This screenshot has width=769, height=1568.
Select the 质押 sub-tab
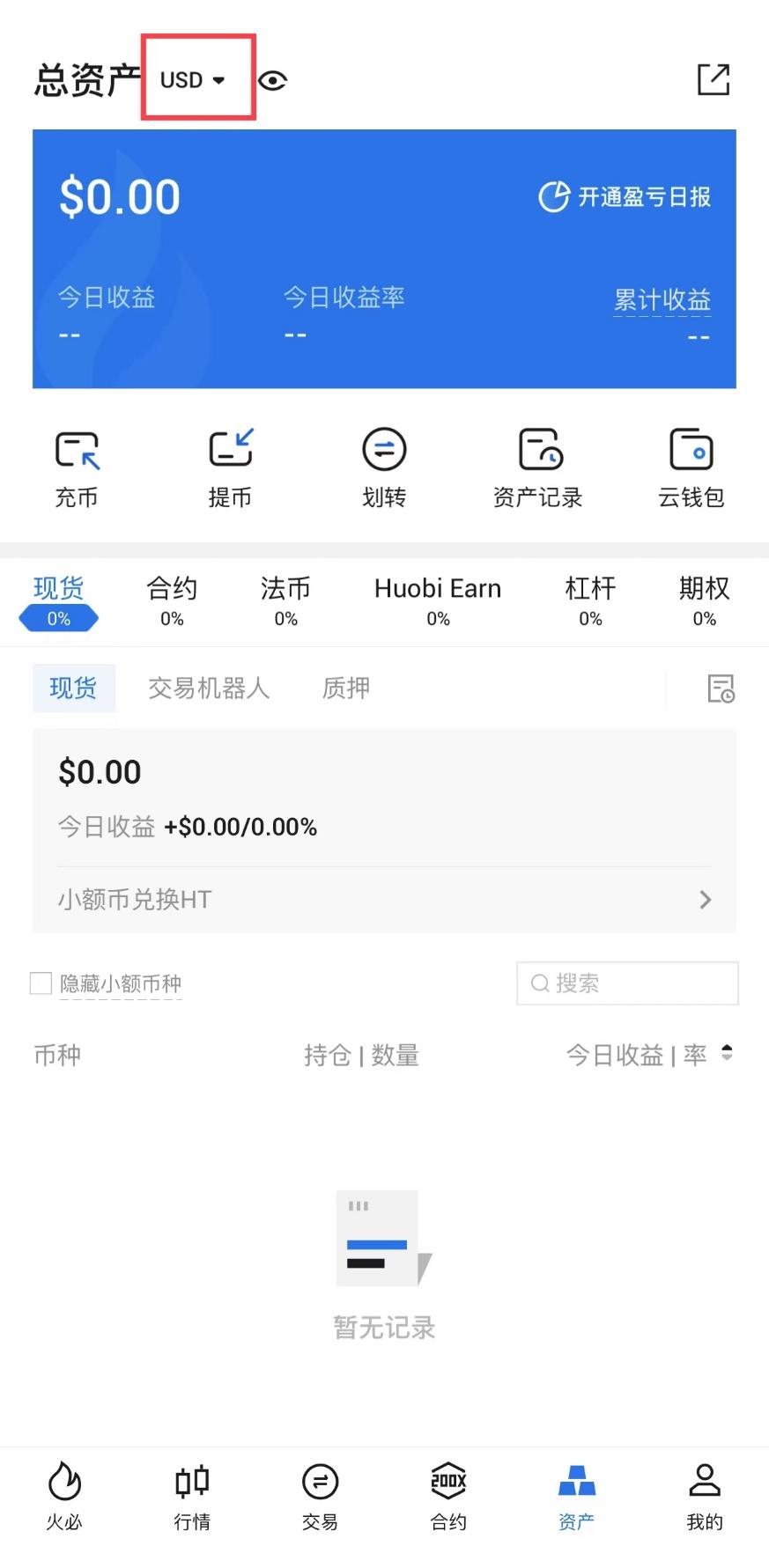(x=345, y=688)
